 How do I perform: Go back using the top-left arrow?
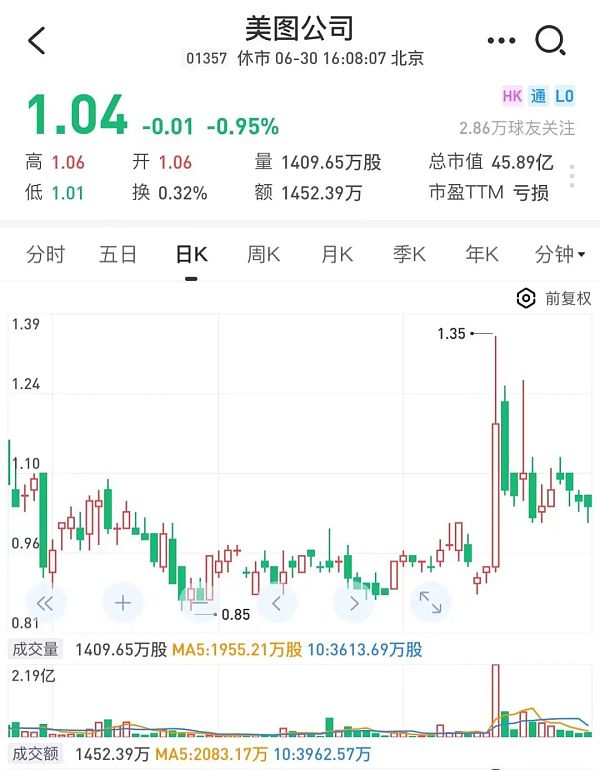[37, 41]
